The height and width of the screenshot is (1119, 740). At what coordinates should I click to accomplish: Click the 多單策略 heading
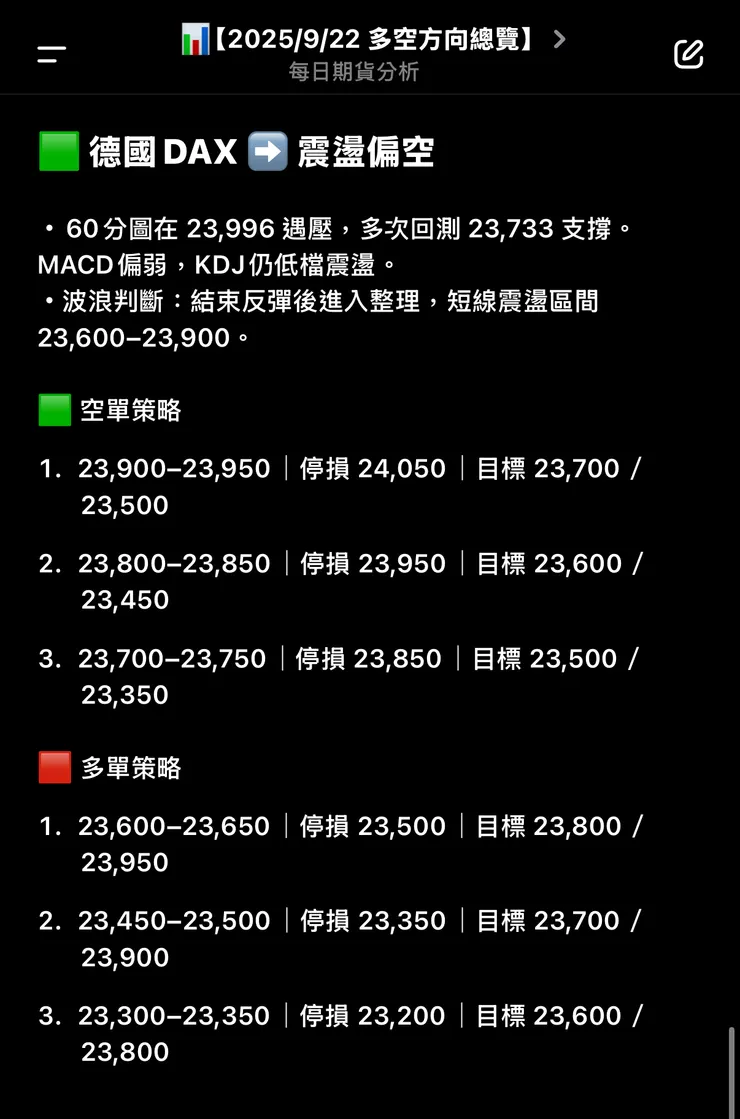(x=130, y=768)
